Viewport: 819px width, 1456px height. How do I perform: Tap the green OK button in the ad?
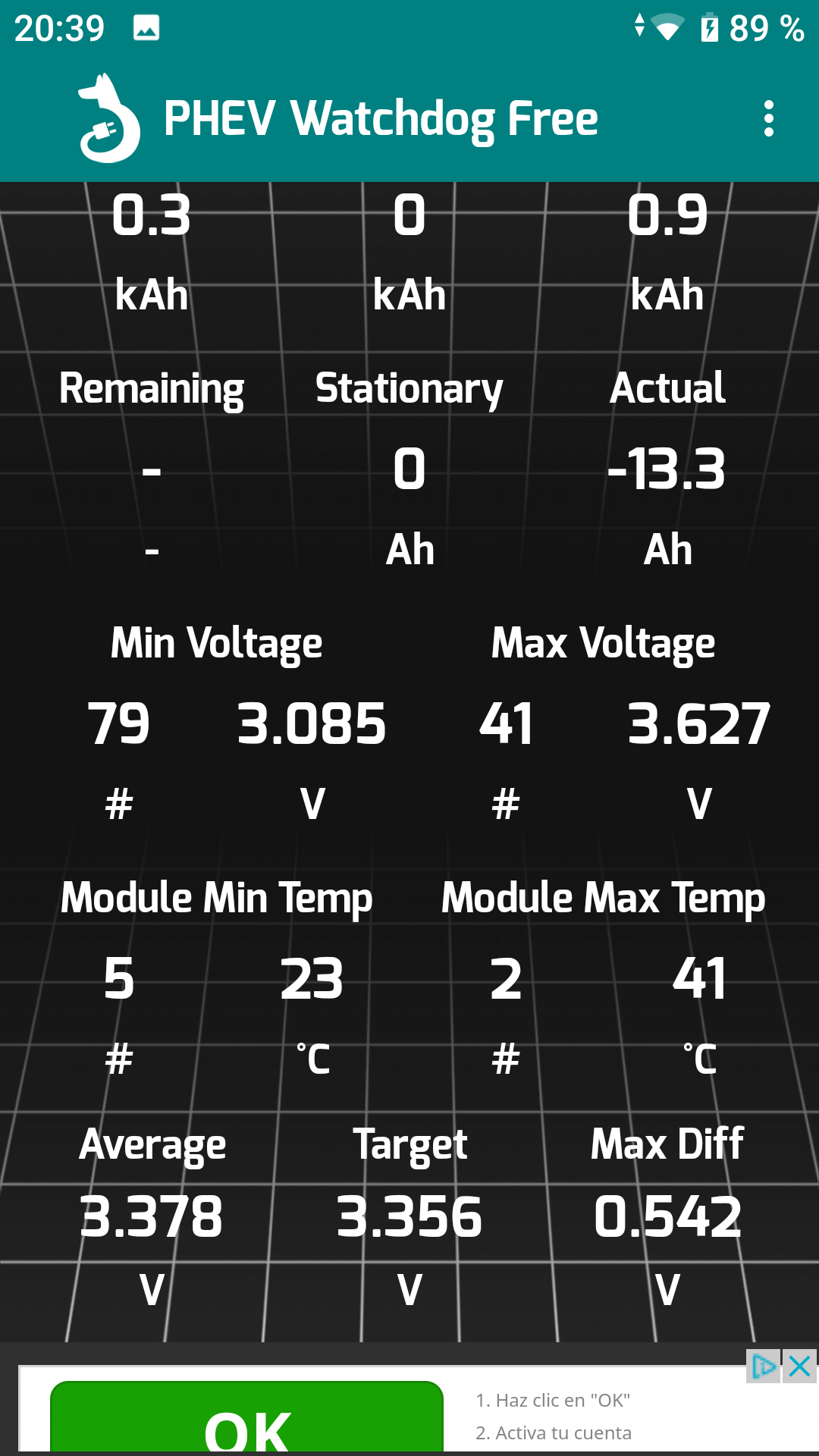(246, 1420)
